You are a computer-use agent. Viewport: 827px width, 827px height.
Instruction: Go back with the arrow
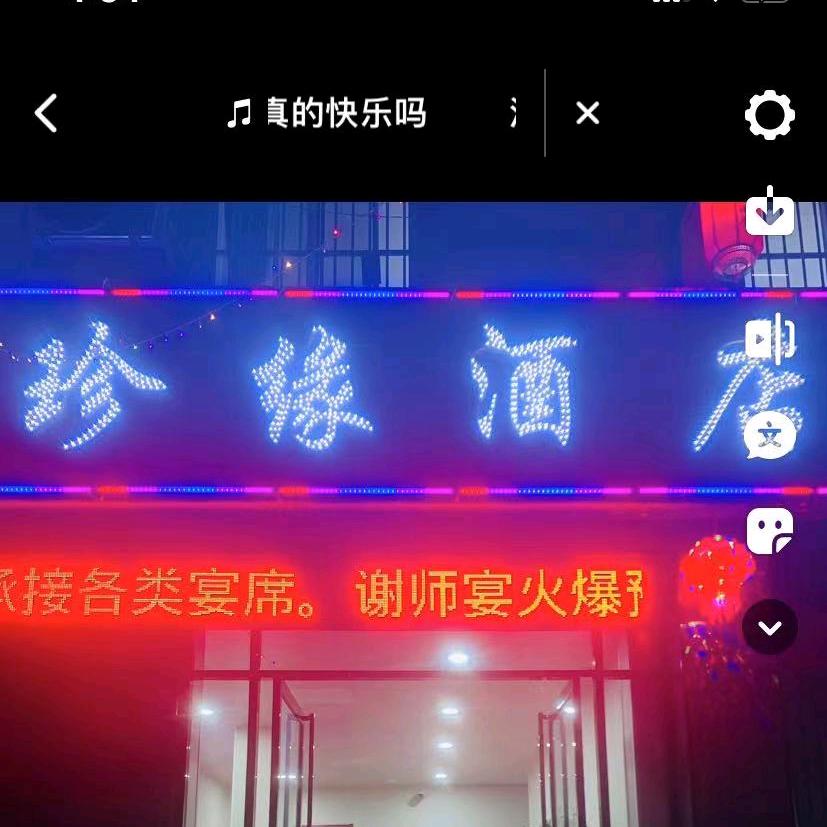[x=46, y=114]
